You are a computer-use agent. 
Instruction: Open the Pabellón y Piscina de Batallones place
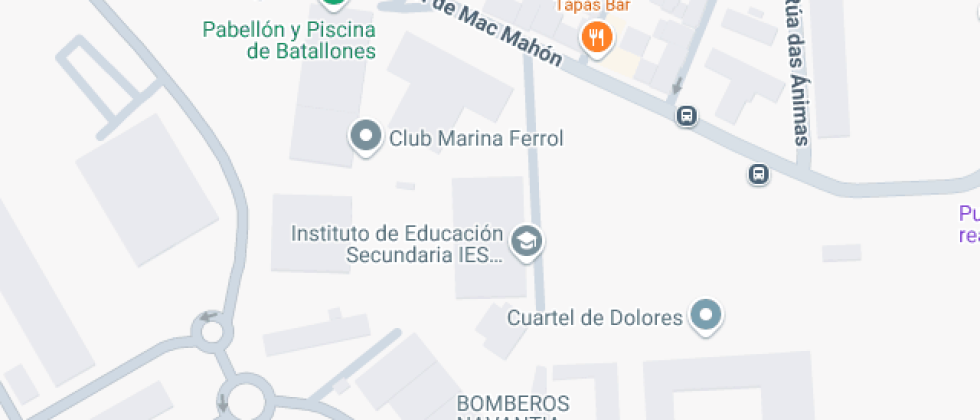pyautogui.click(x=290, y=40)
